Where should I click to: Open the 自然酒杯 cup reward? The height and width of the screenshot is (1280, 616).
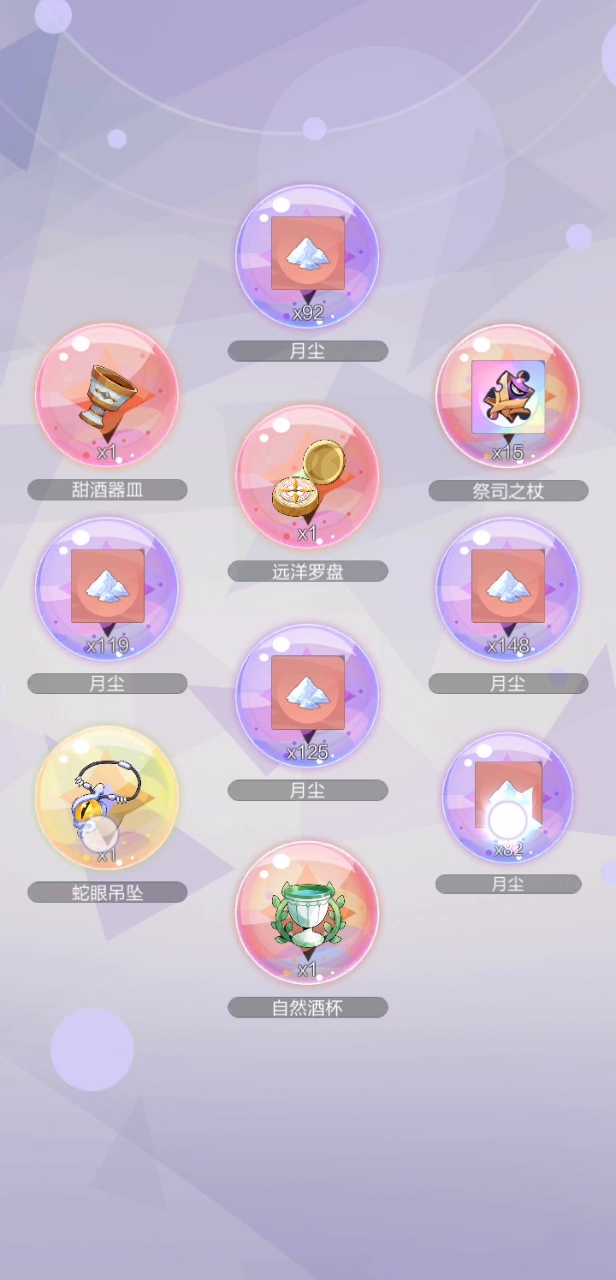tap(307, 913)
